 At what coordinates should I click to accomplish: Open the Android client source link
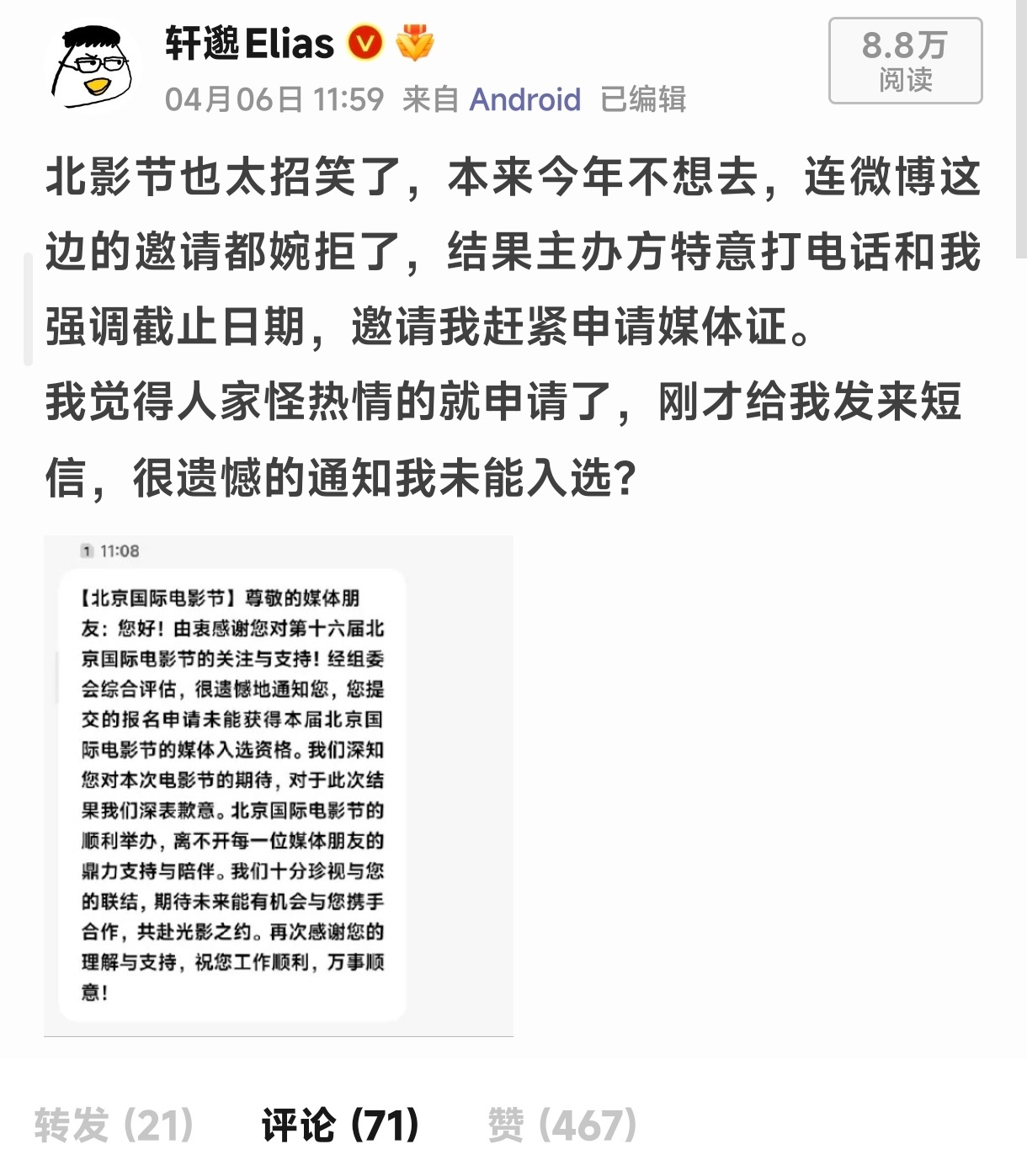(x=526, y=98)
